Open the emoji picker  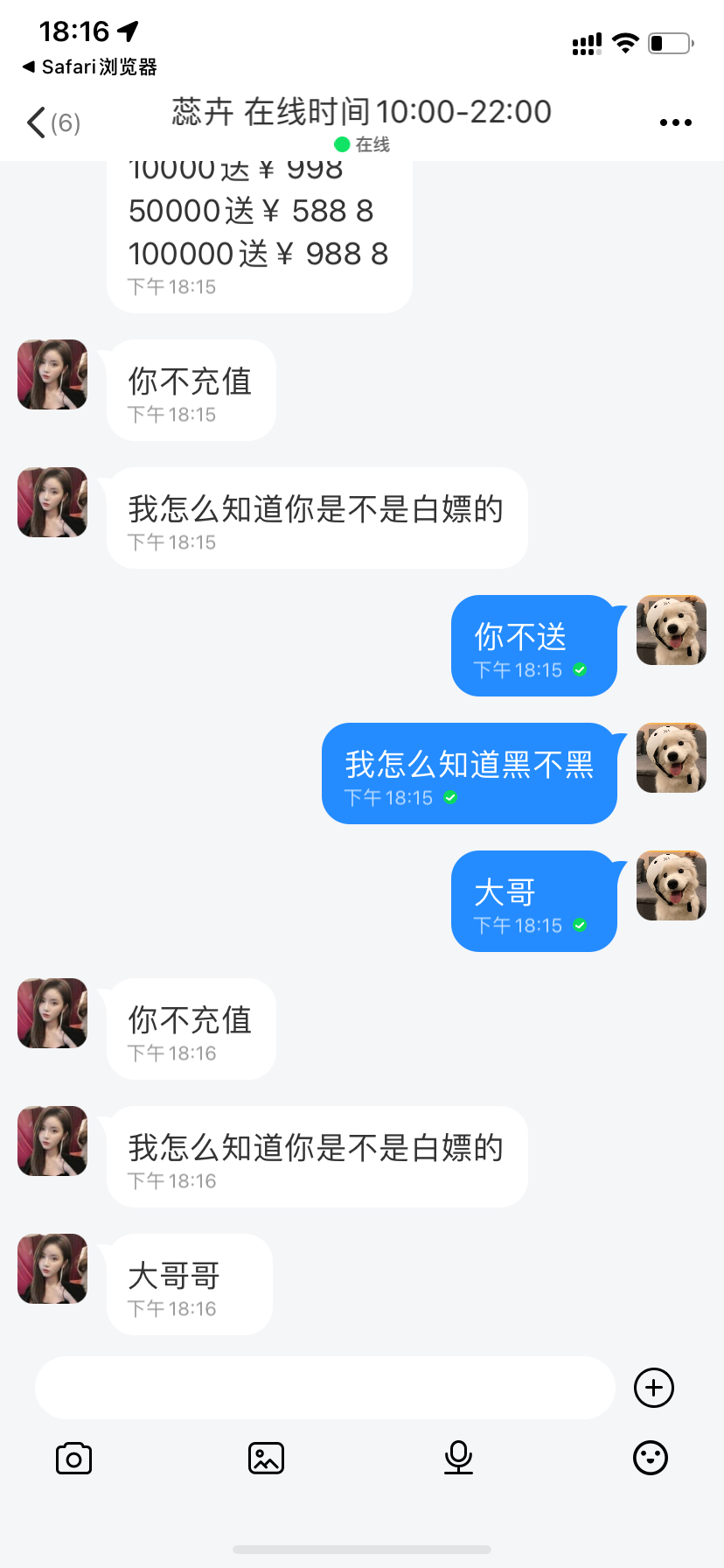pyautogui.click(x=651, y=1459)
